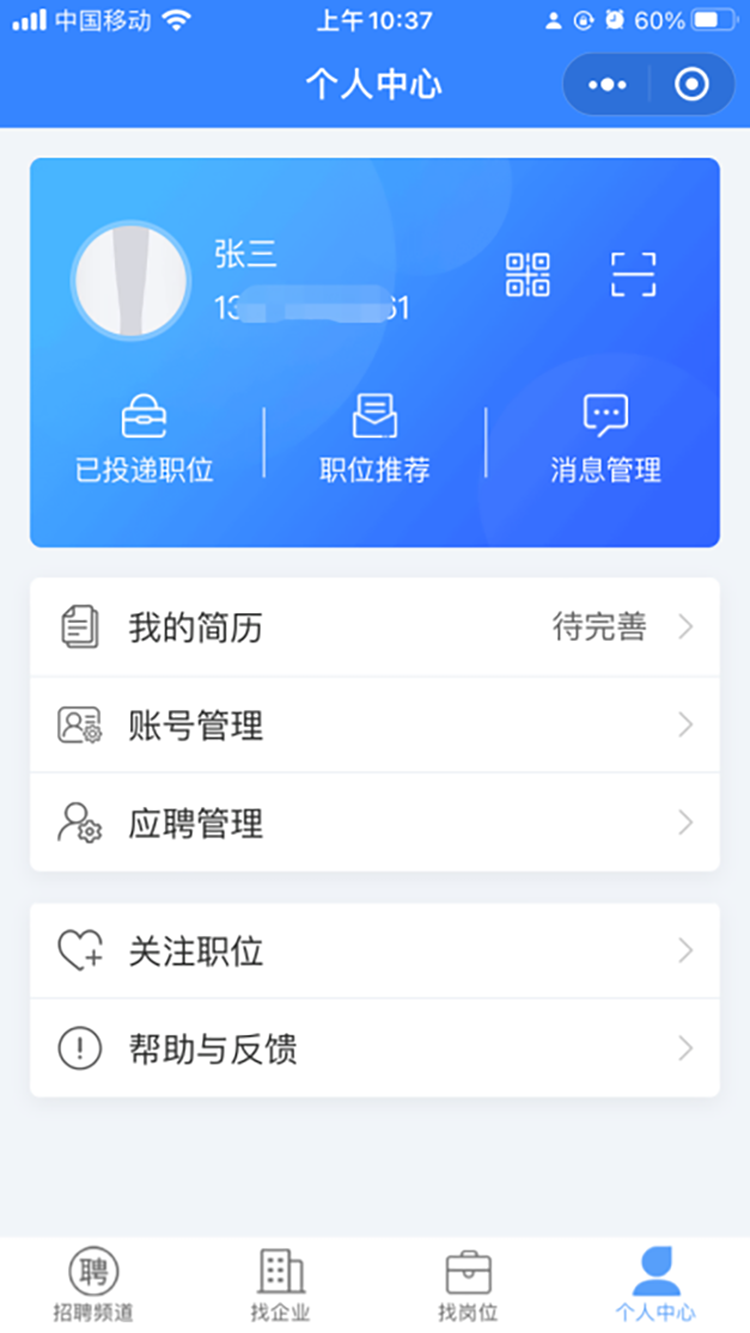
Task: Tap the 账号管理 account icon
Action: coord(79,725)
